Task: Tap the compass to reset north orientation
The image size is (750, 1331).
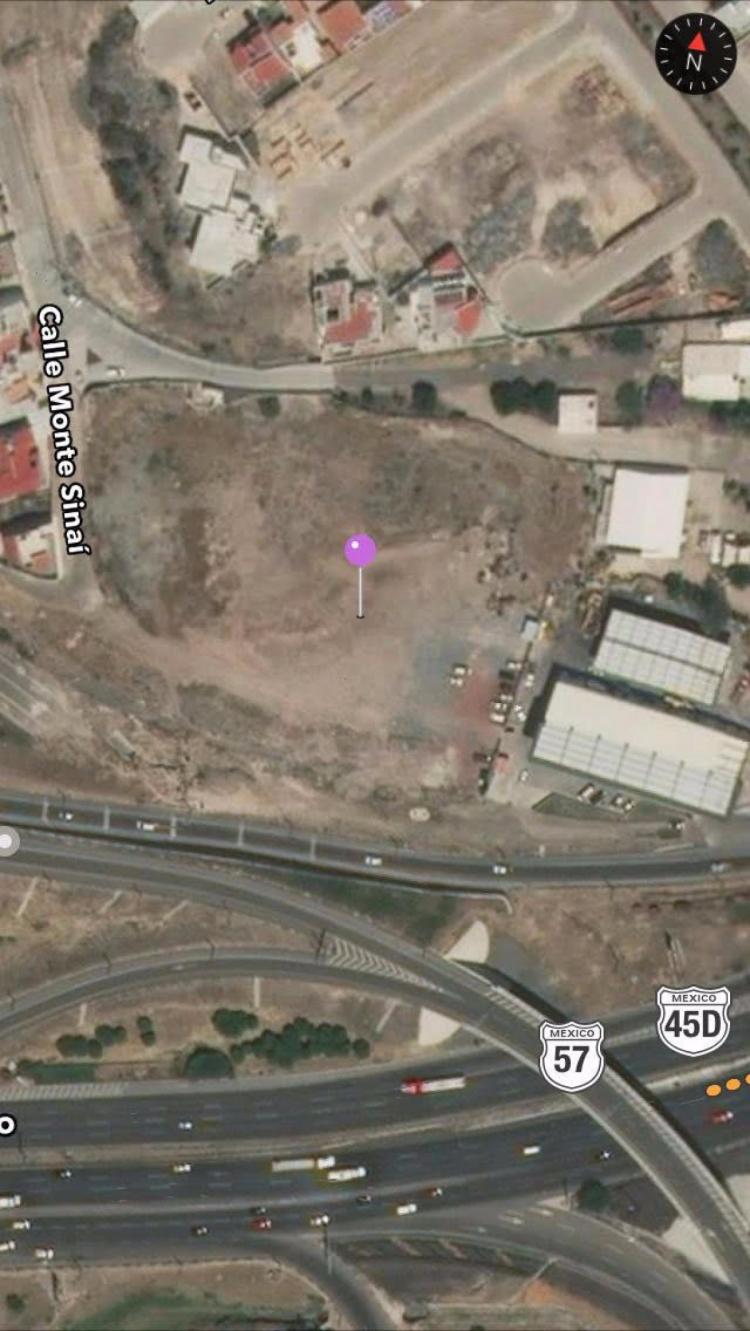Action: point(696,54)
